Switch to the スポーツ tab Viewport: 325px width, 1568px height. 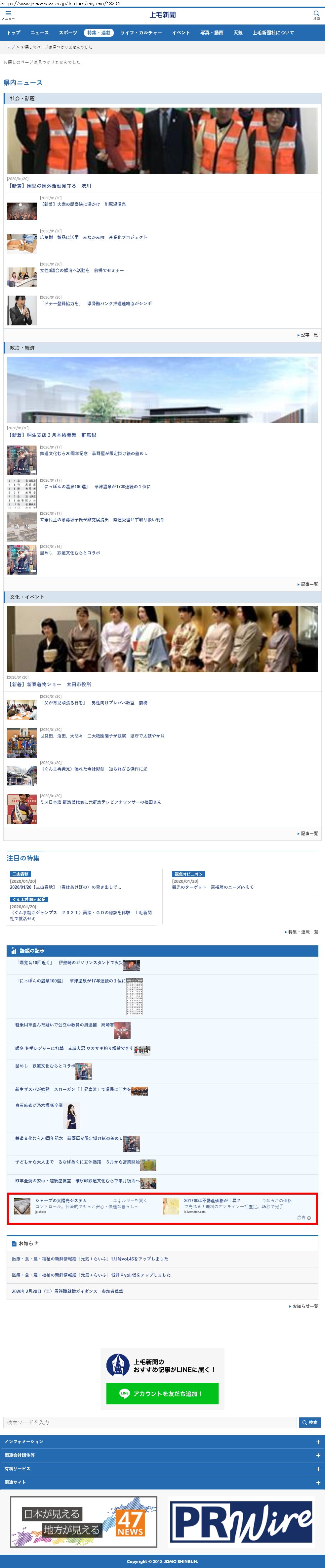point(68,33)
